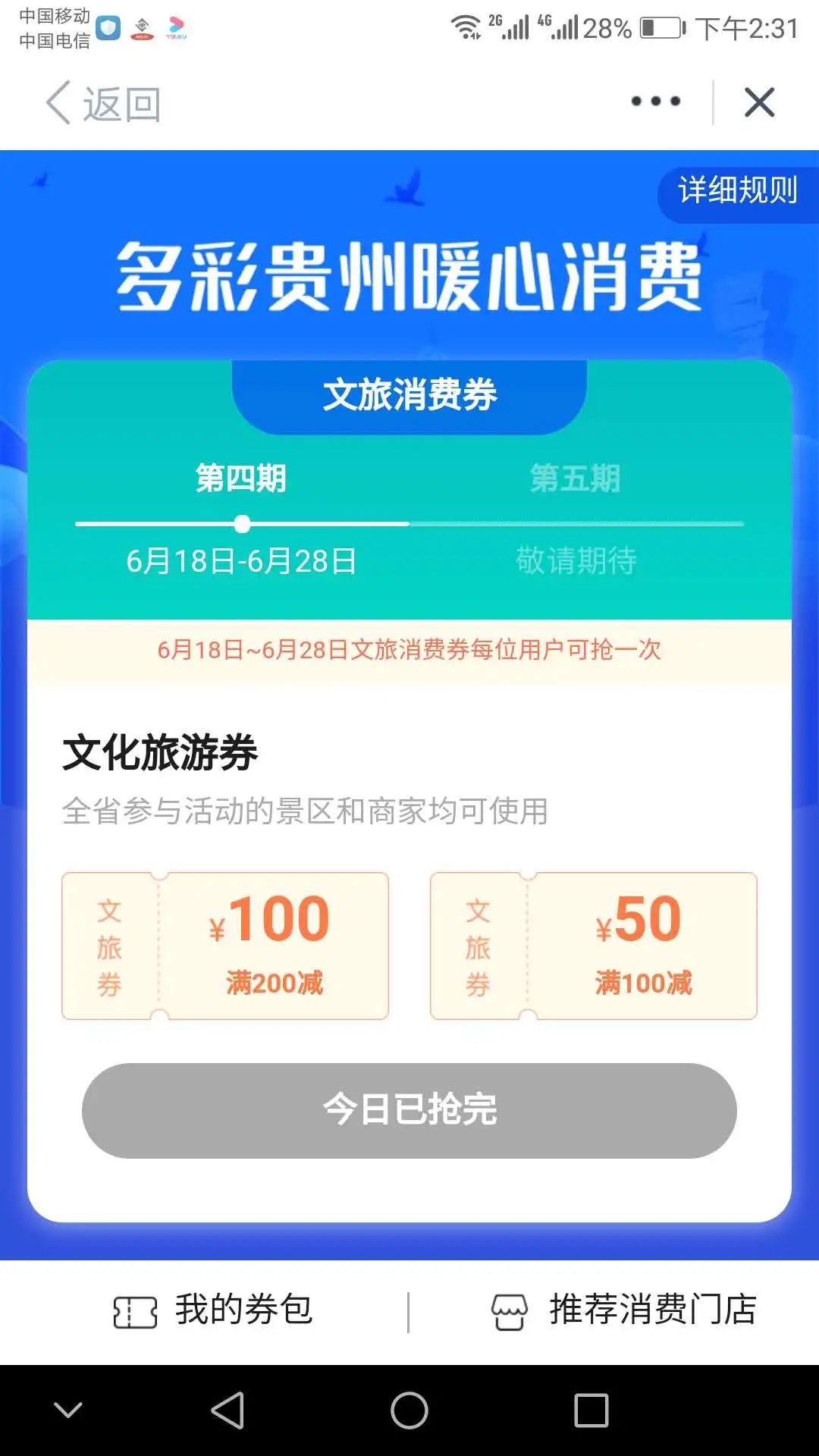Go back using the 返回 button

103,103
